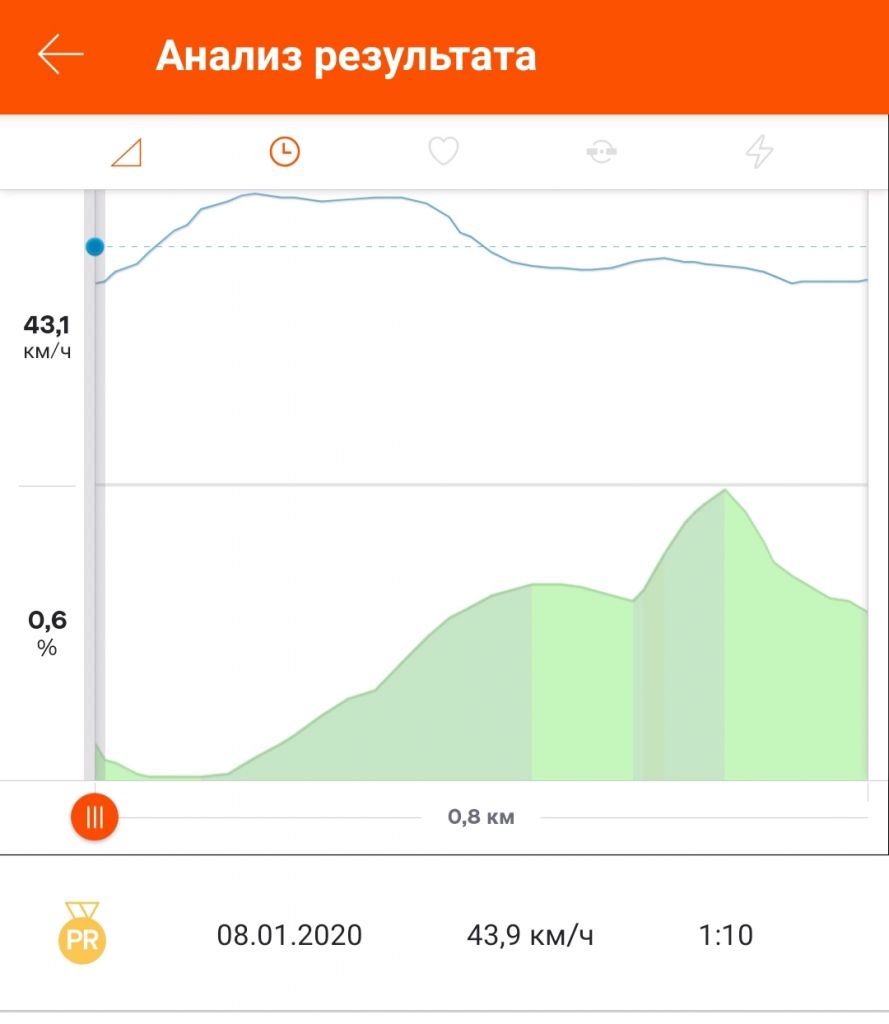Select the clock time tab
This screenshot has width=889, height=1024.
tap(285, 152)
